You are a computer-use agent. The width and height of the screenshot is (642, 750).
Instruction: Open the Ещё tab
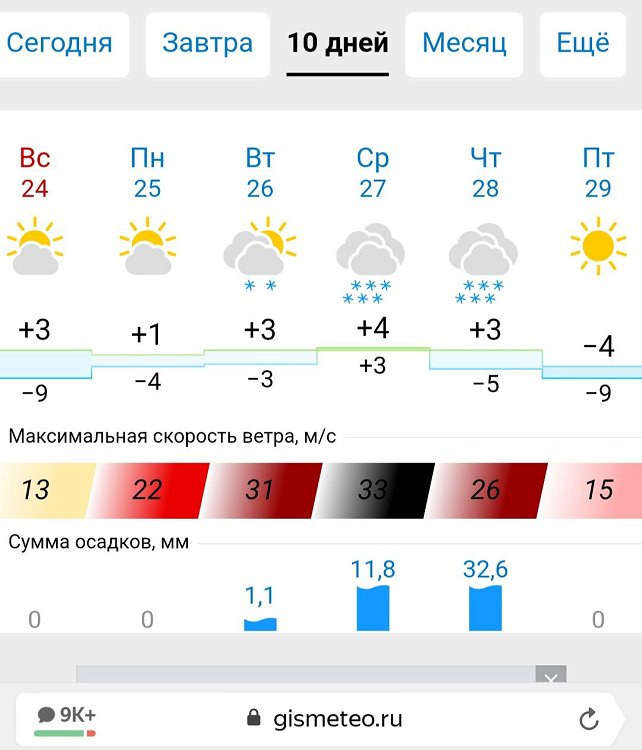coord(583,44)
